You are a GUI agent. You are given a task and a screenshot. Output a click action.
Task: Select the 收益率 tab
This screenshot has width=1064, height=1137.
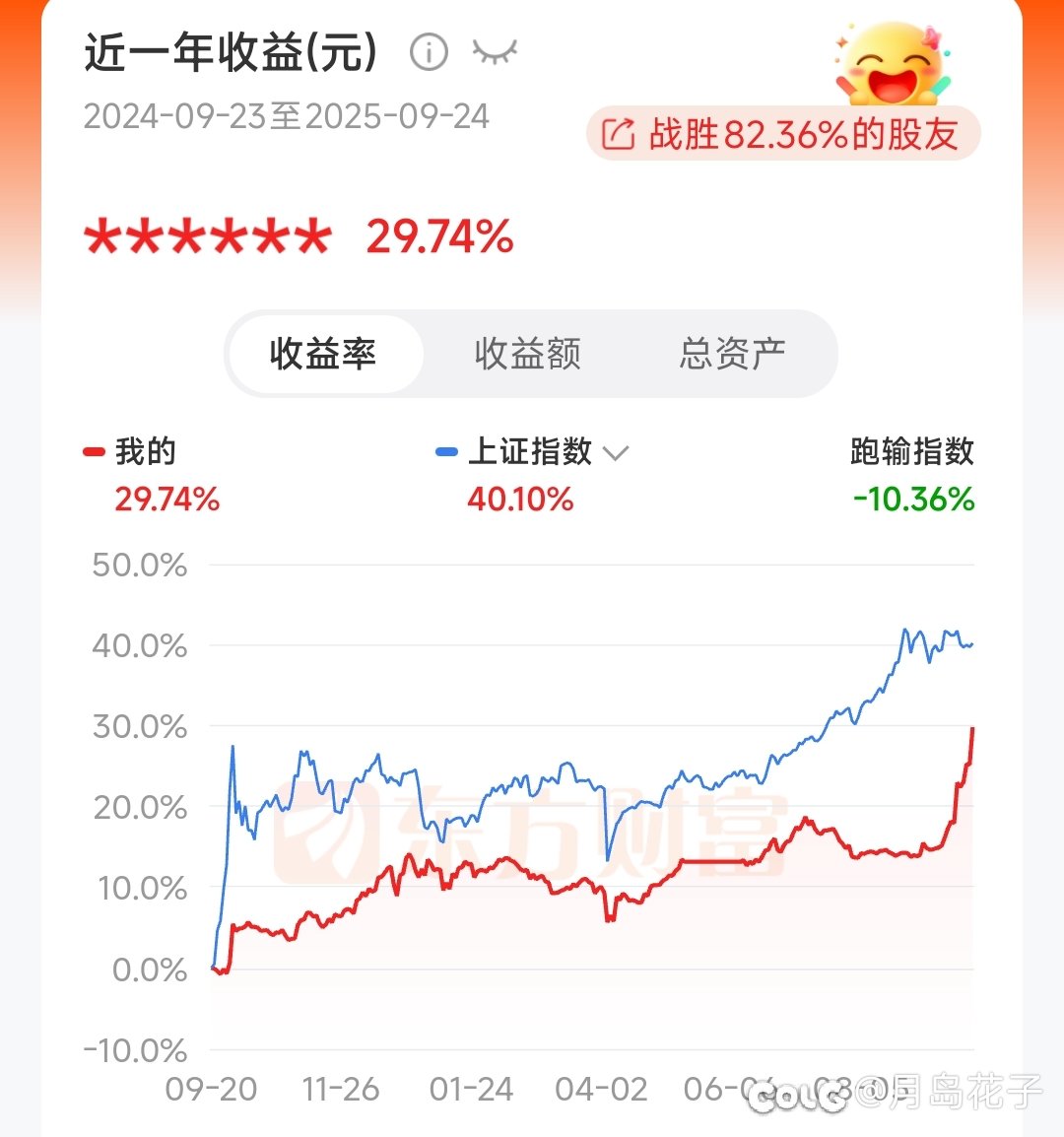(x=323, y=354)
